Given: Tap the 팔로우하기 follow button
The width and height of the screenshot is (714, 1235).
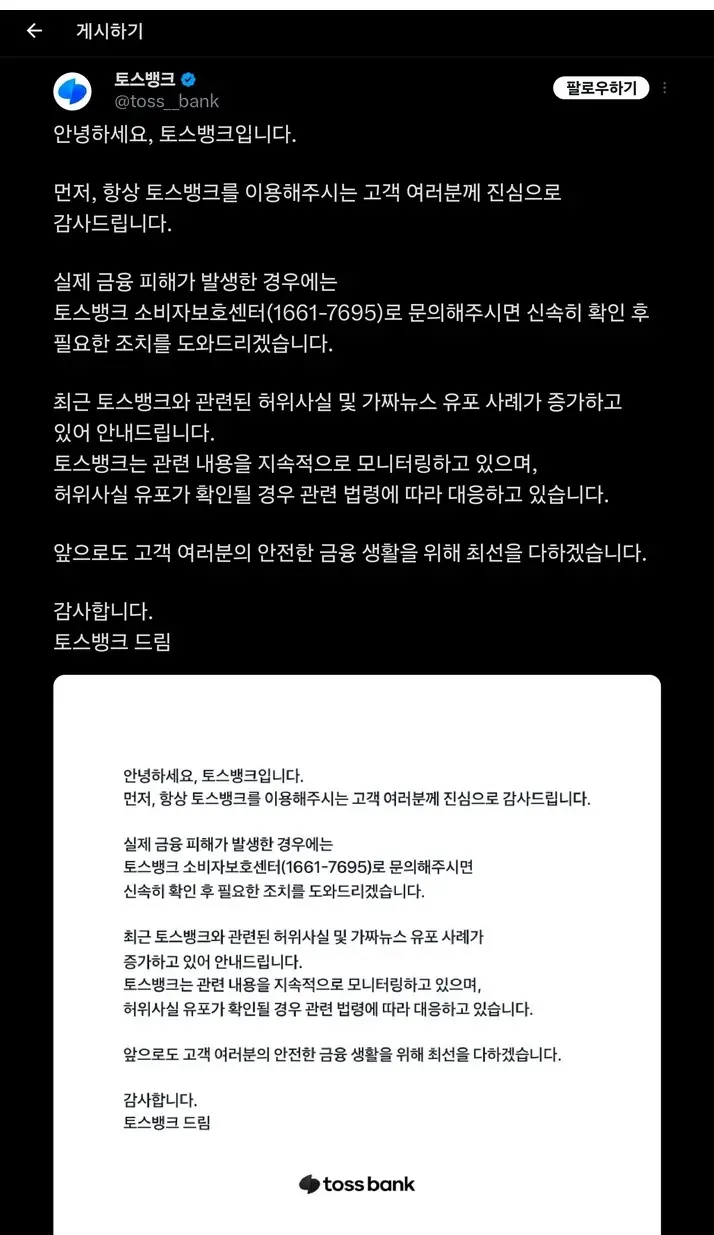Looking at the screenshot, I should click(601, 88).
